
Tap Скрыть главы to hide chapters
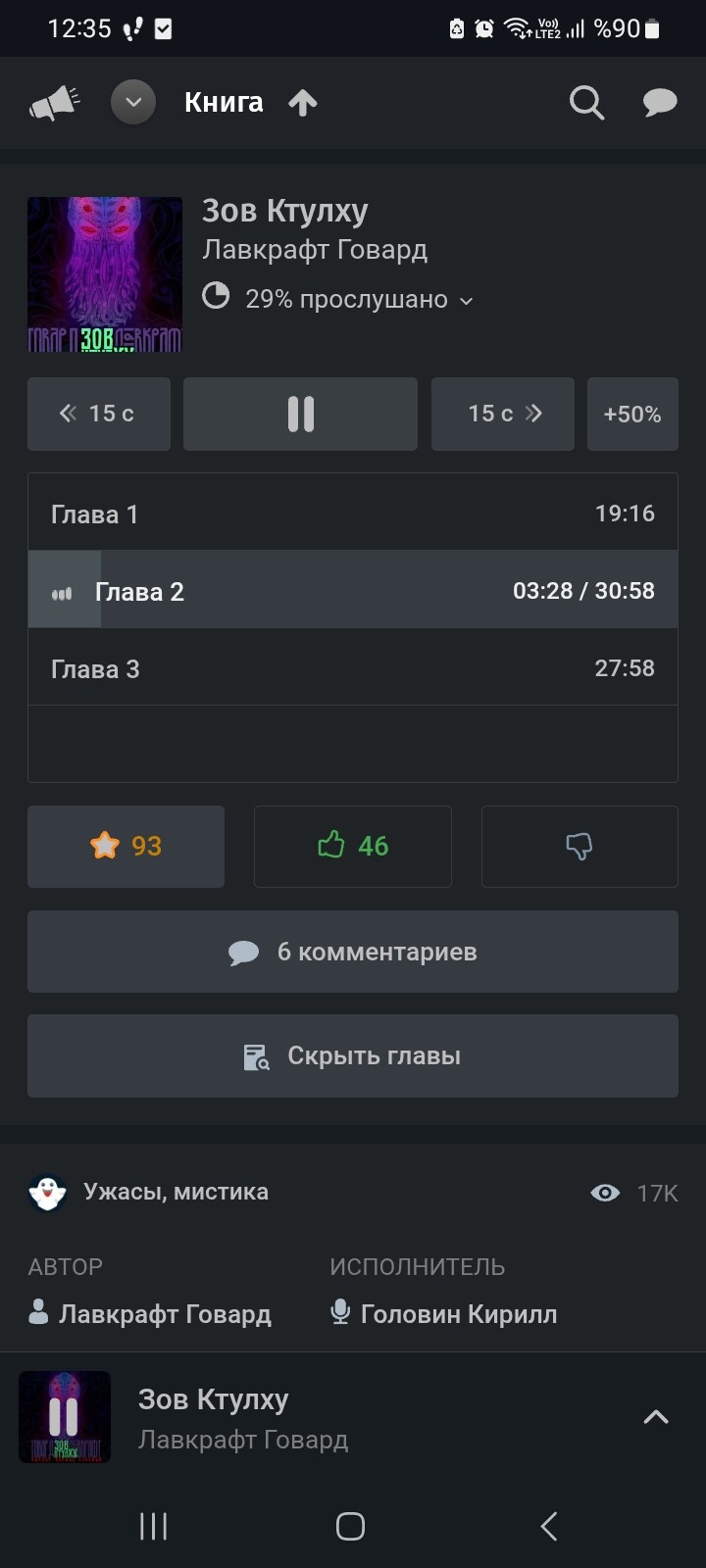click(353, 1055)
